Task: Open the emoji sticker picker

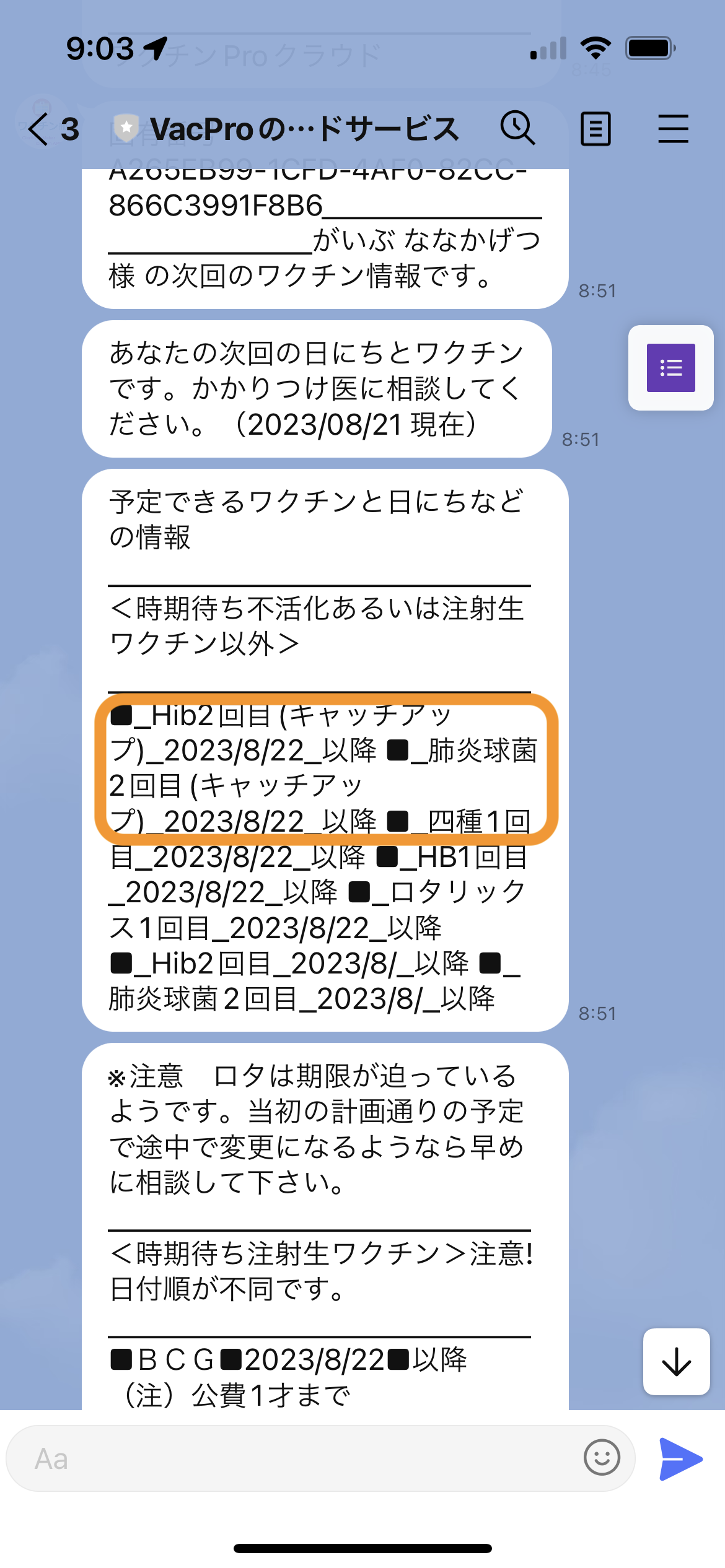Action: click(x=601, y=1458)
